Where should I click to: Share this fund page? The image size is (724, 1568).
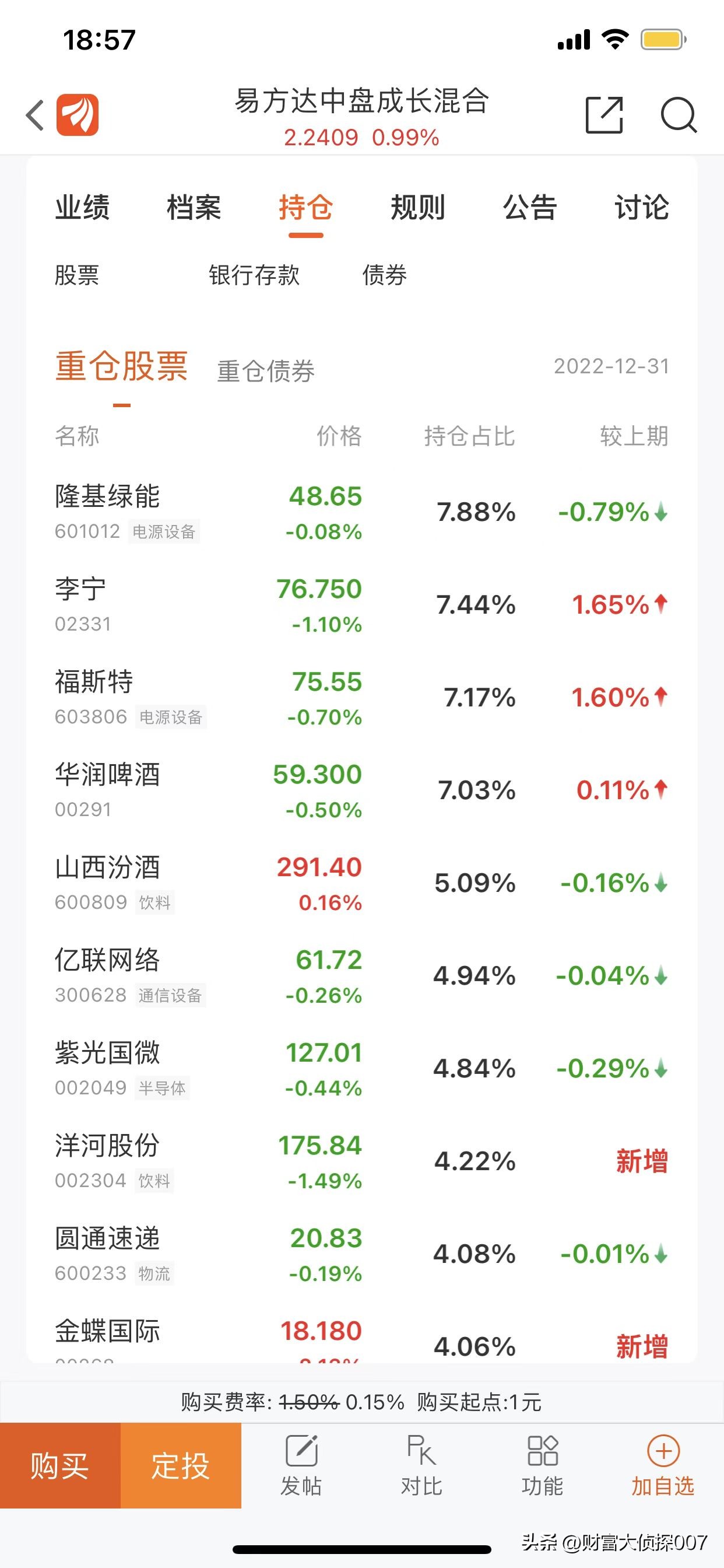[x=603, y=115]
